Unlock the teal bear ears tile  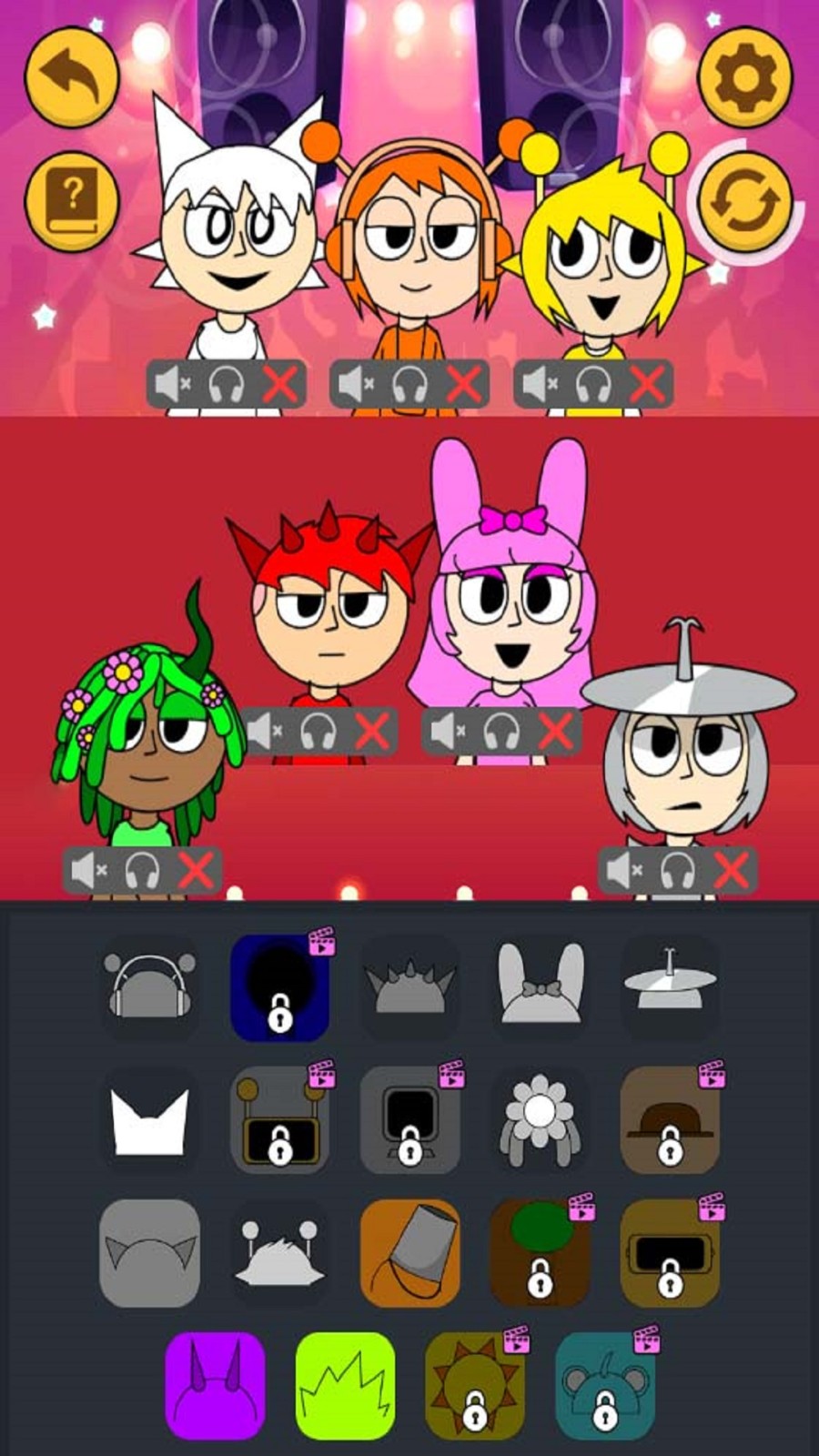(x=604, y=1385)
